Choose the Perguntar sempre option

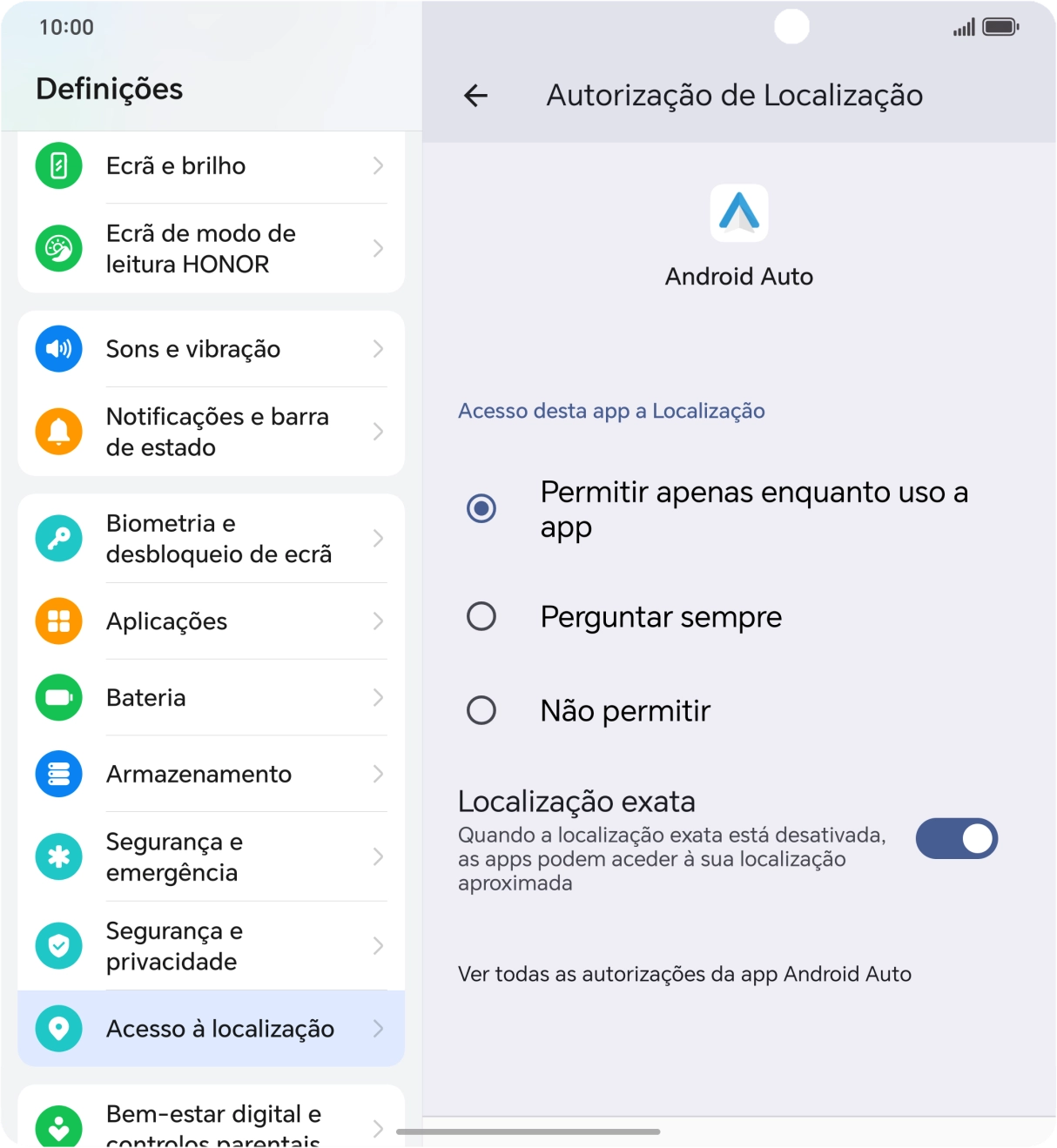tap(481, 617)
